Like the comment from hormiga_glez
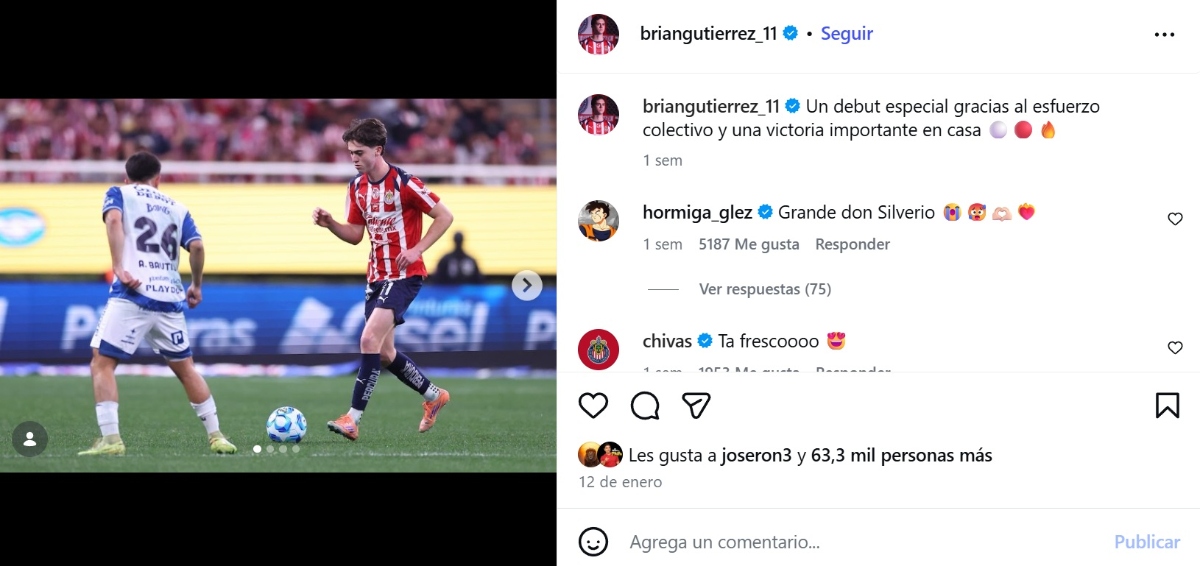The image size is (1200, 566). (1175, 219)
